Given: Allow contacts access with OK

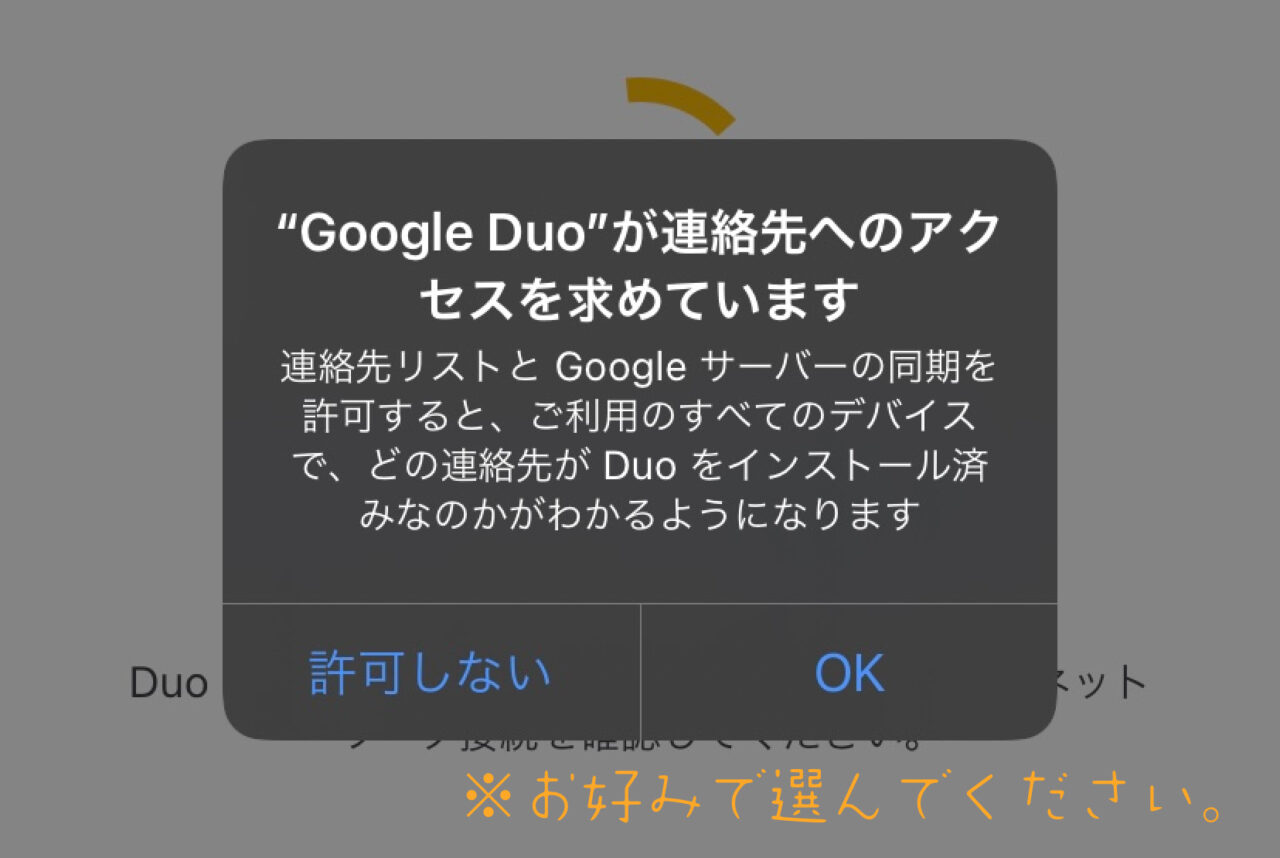Looking at the screenshot, I should 849,672.
